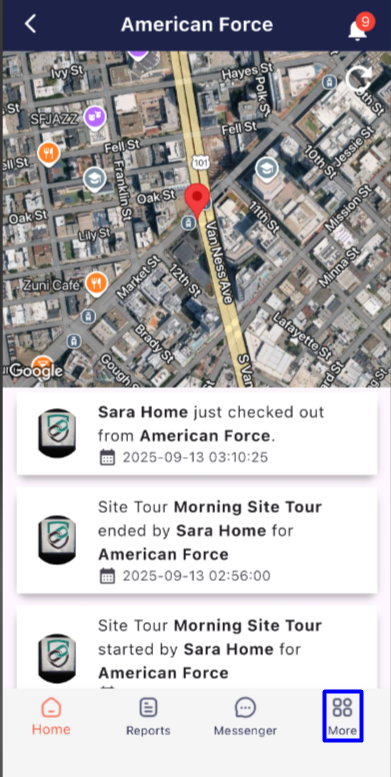Go back using the header arrow
The image size is (391, 777).
point(31,24)
